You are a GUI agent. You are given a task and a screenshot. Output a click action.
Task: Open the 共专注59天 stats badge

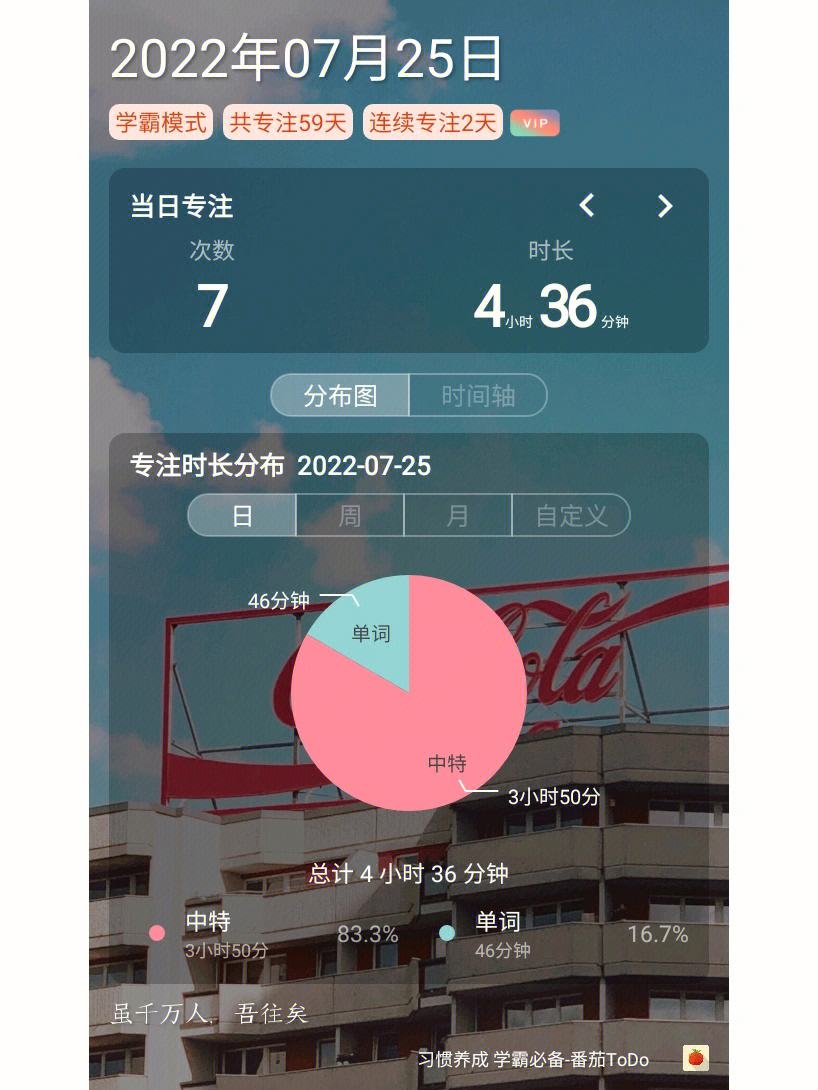[287, 122]
